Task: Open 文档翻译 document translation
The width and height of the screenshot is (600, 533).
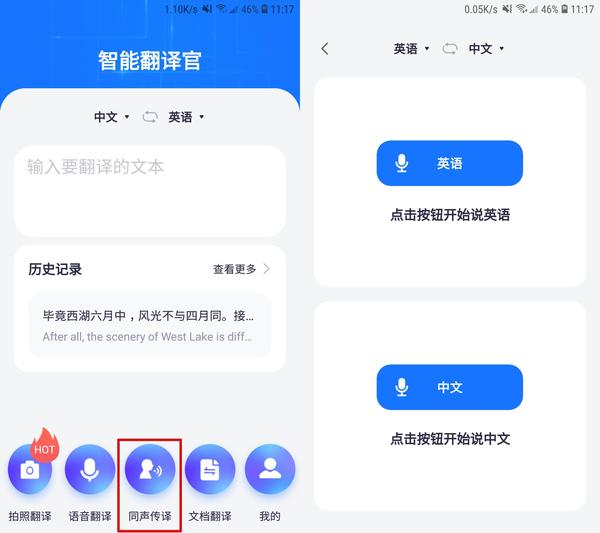Action: click(x=210, y=471)
